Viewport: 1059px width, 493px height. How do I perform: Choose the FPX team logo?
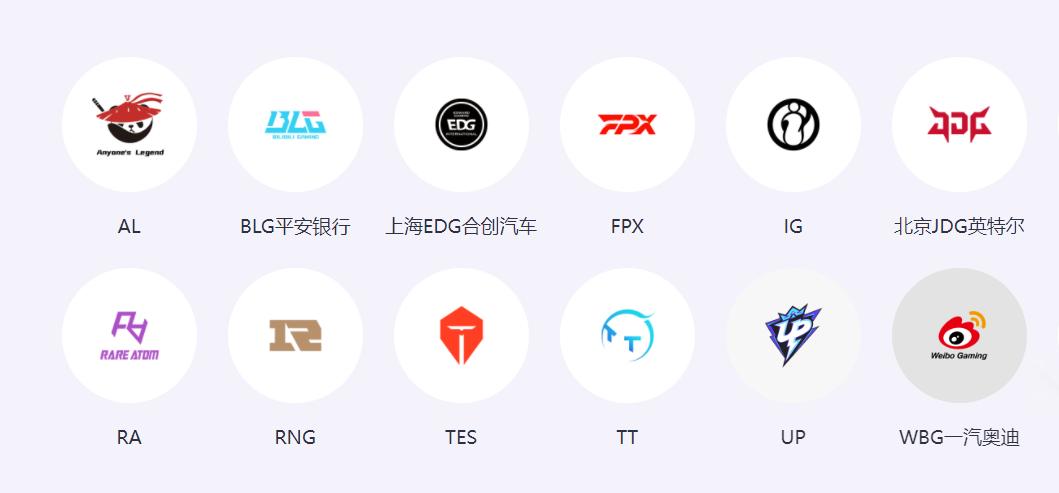(627, 125)
